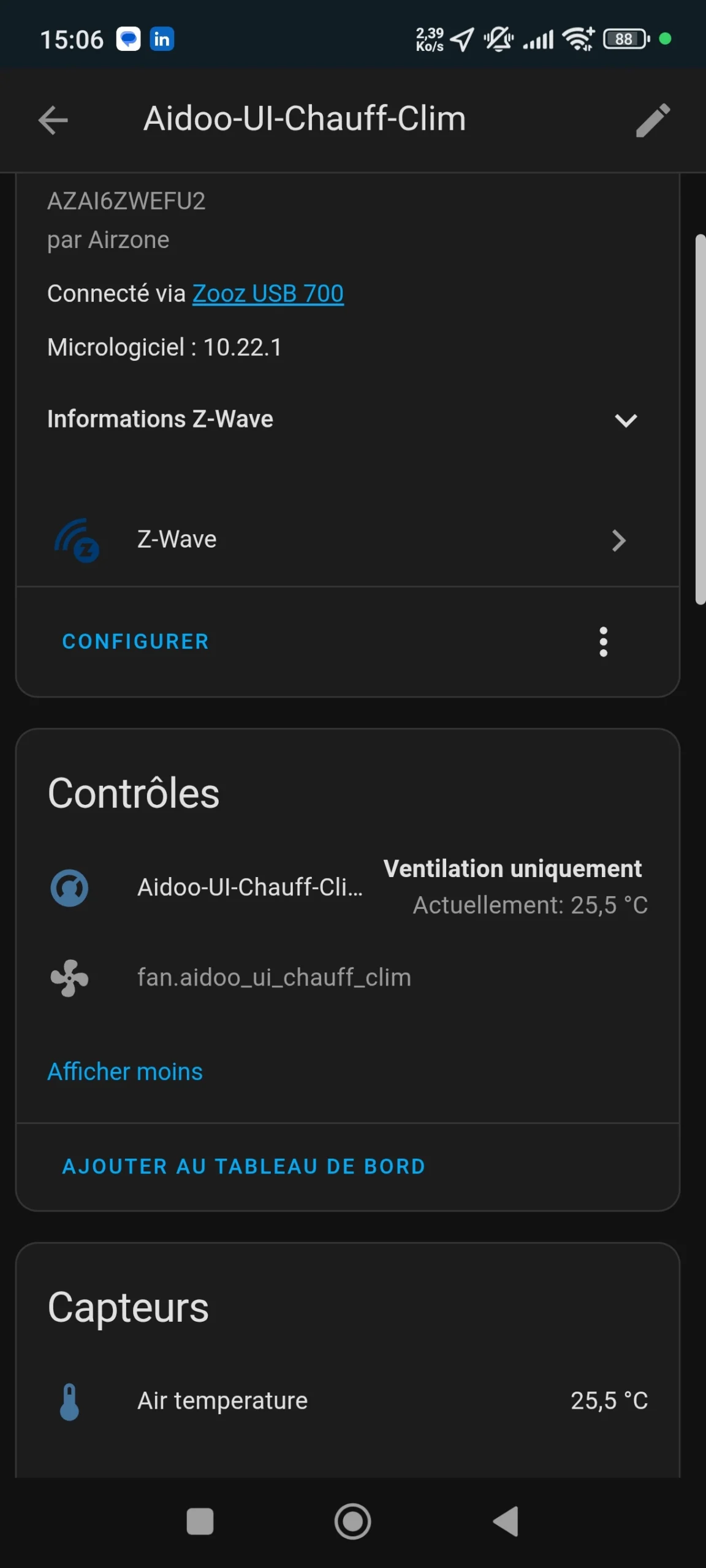The image size is (706, 1568).
Task: Go back using the app bar arrow
Action: pos(53,120)
